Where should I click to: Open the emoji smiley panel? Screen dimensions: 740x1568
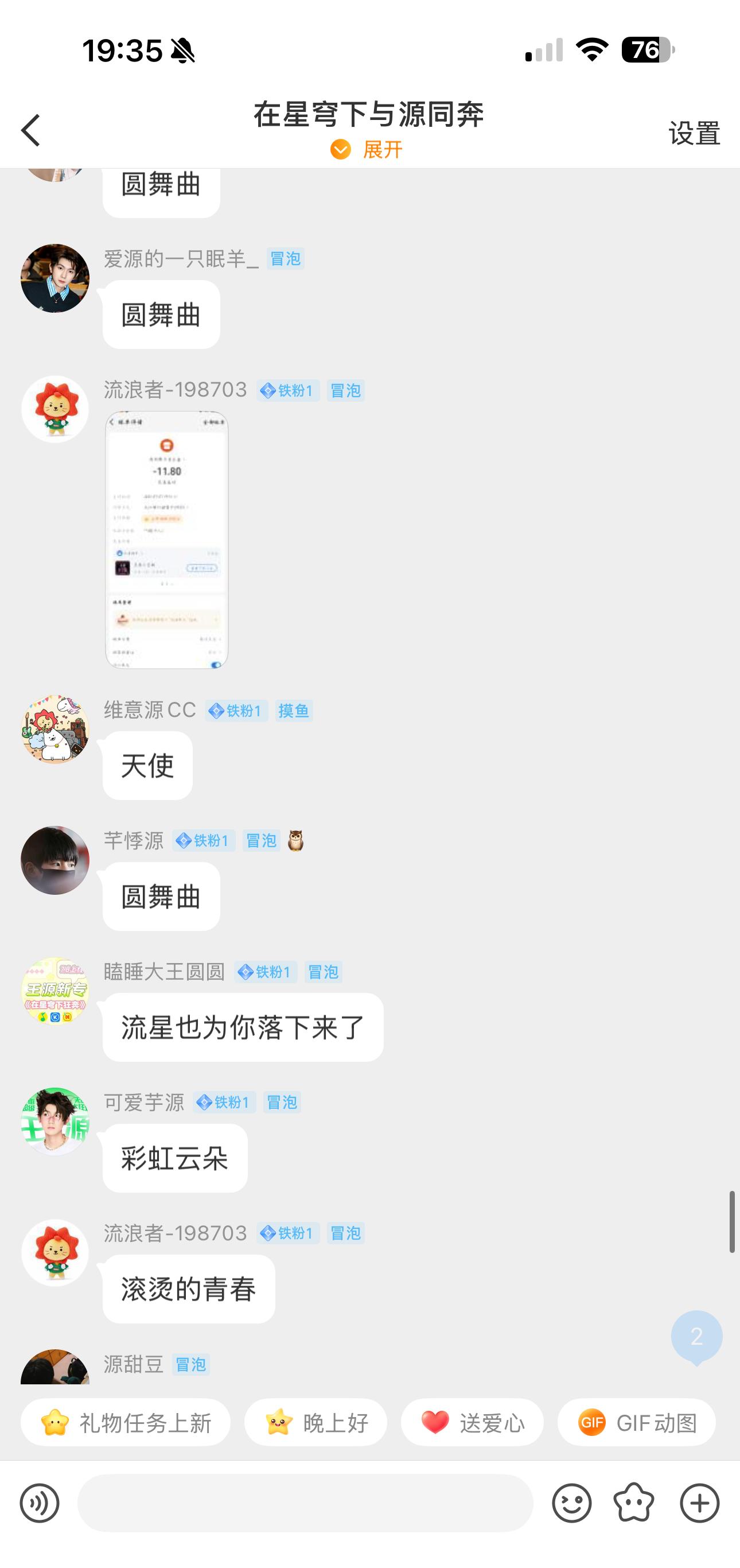[x=571, y=1504]
